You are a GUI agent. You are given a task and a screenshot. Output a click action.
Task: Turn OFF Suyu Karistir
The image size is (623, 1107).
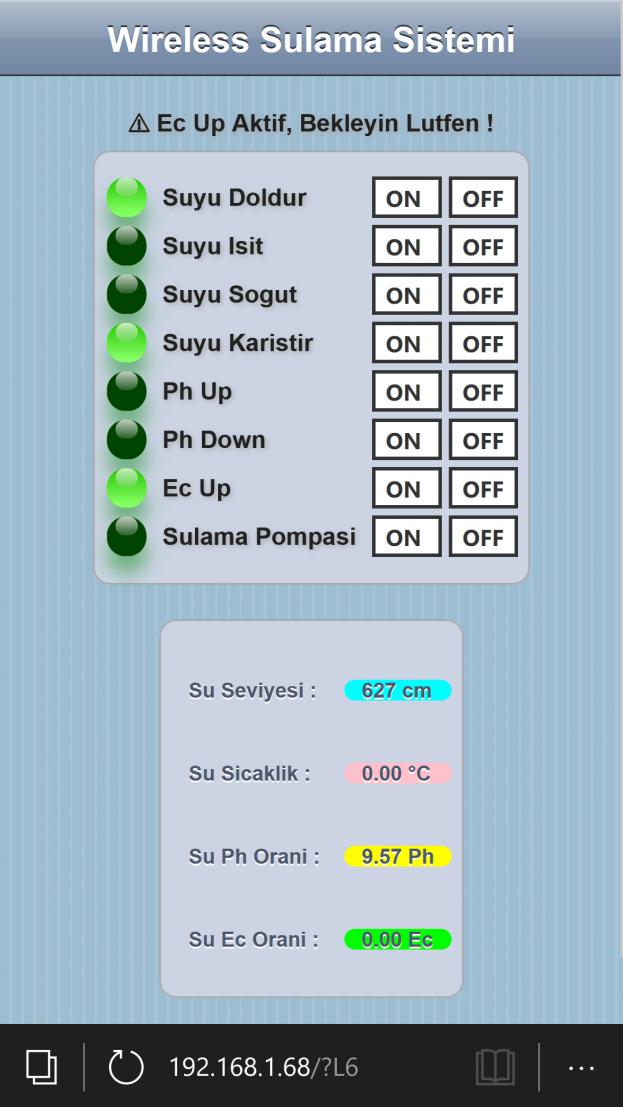[x=483, y=342]
